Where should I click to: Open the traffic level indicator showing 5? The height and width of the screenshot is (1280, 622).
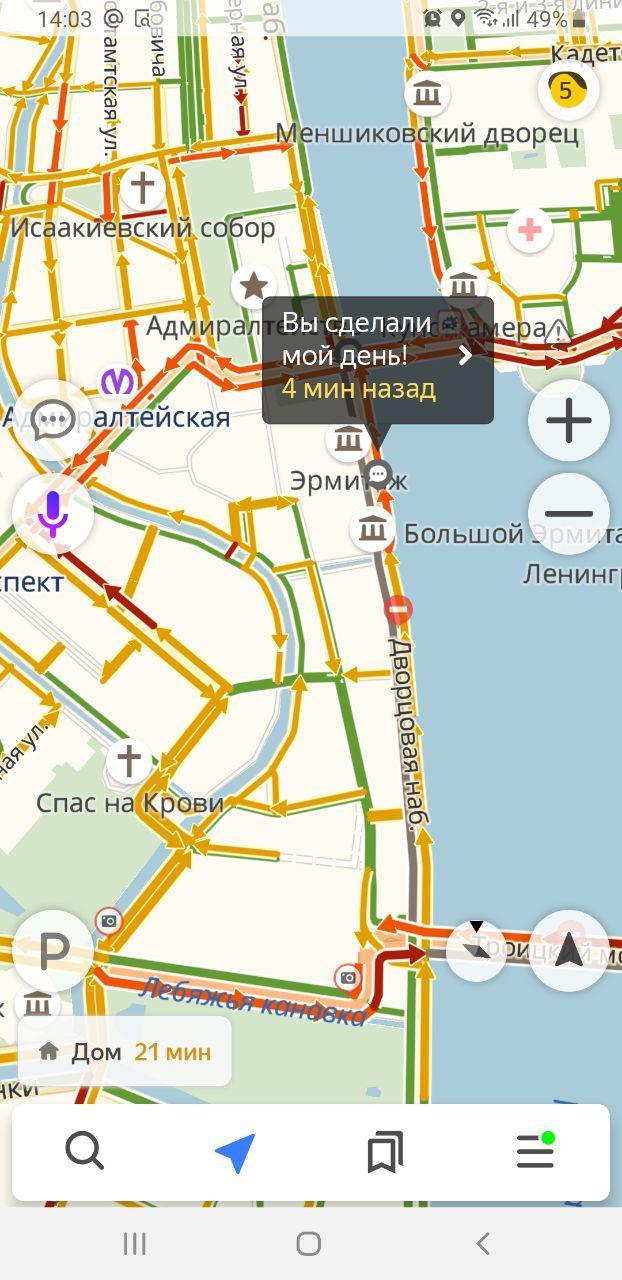pyautogui.click(x=566, y=91)
